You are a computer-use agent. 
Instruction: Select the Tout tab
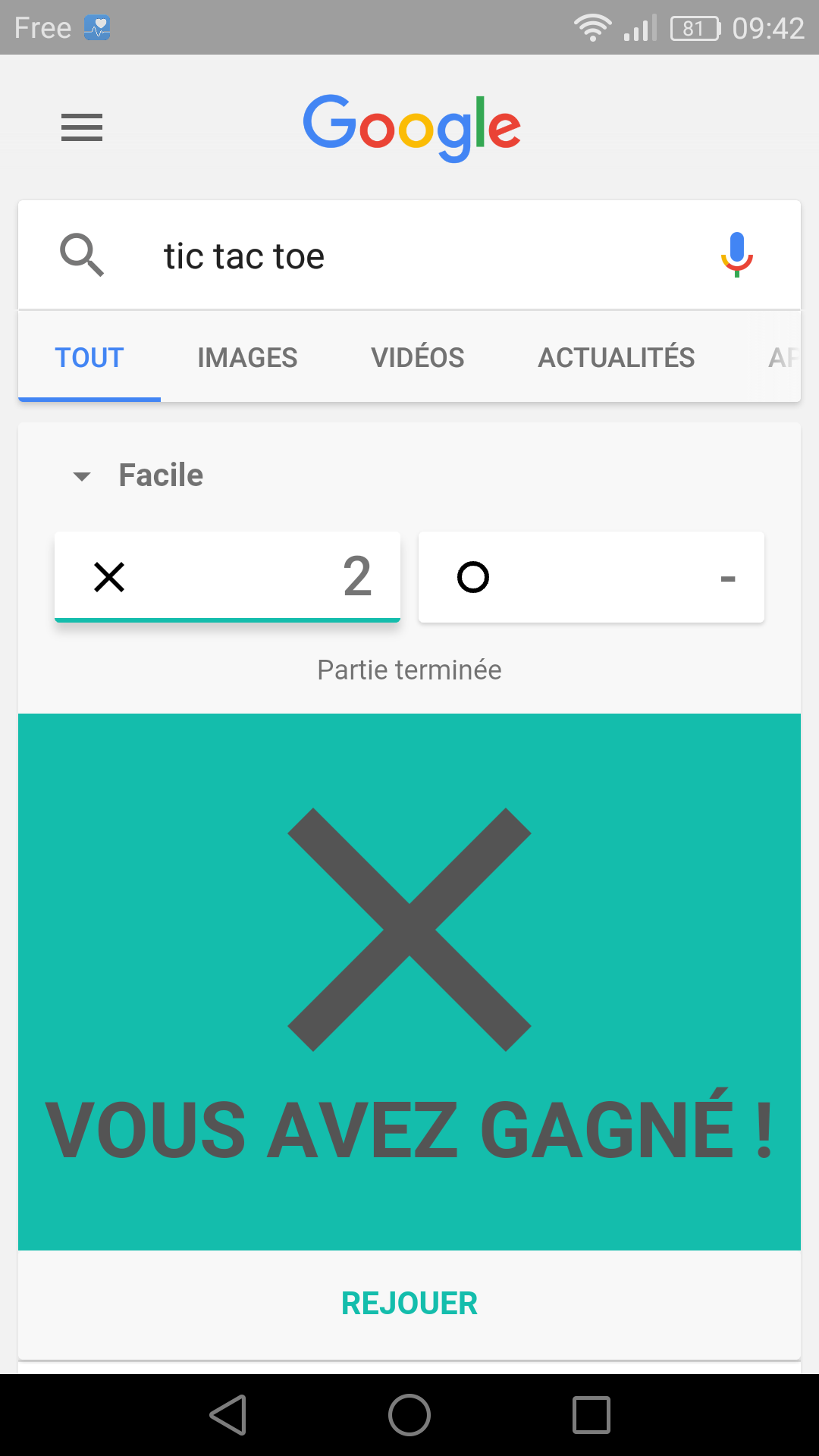[x=89, y=357]
